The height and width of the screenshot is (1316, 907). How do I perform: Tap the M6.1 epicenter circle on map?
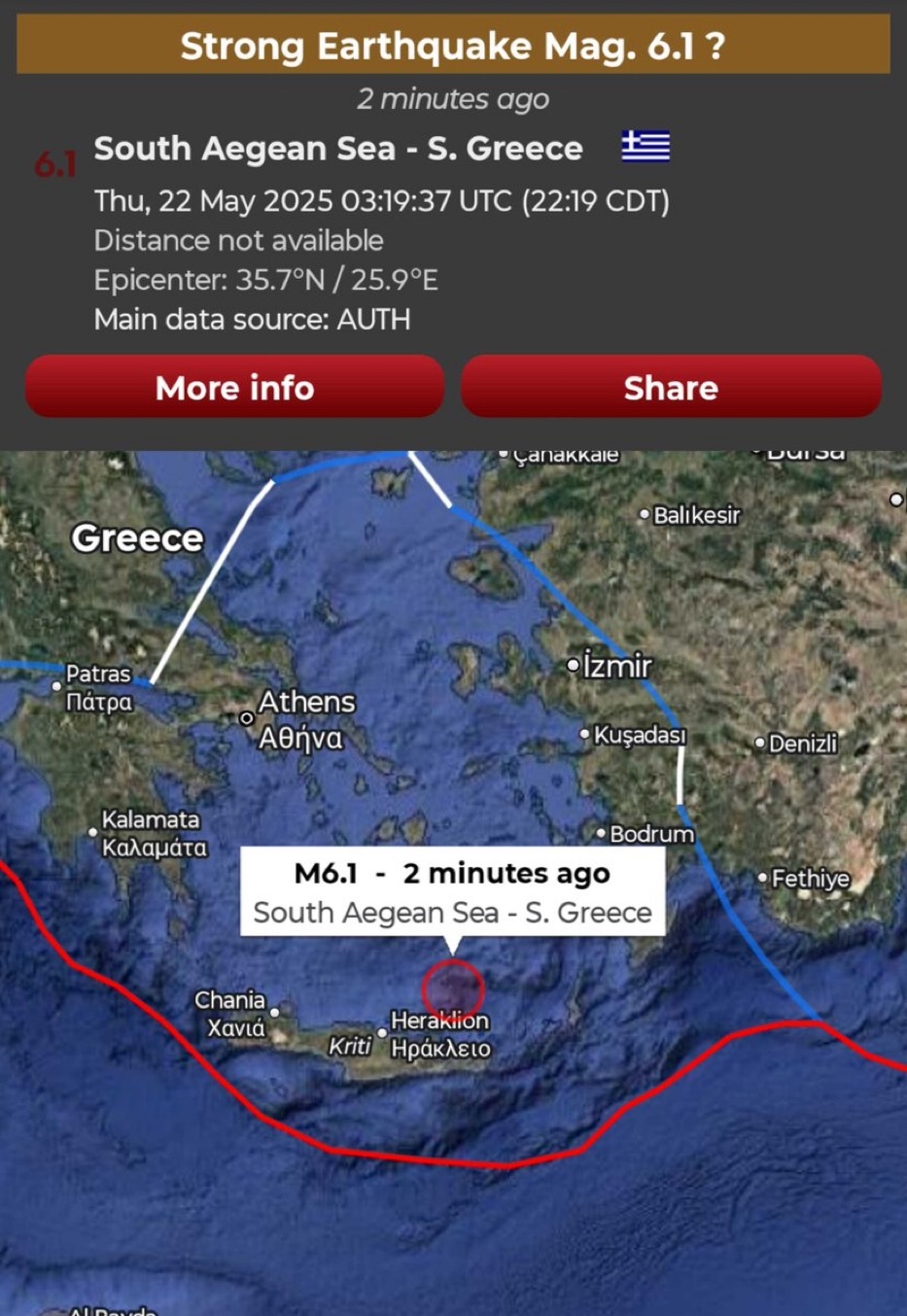click(x=453, y=988)
